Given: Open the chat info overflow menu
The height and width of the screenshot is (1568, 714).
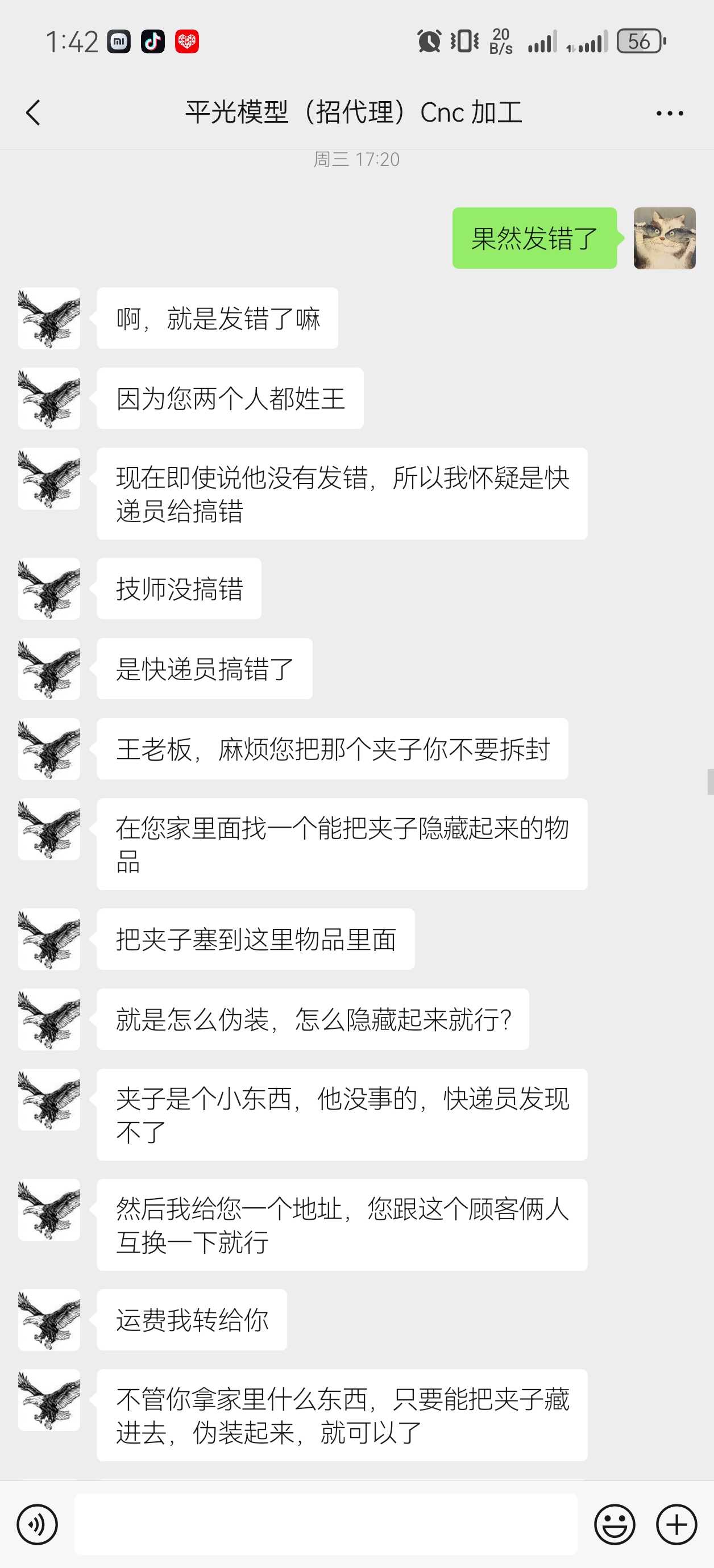Looking at the screenshot, I should (670, 113).
